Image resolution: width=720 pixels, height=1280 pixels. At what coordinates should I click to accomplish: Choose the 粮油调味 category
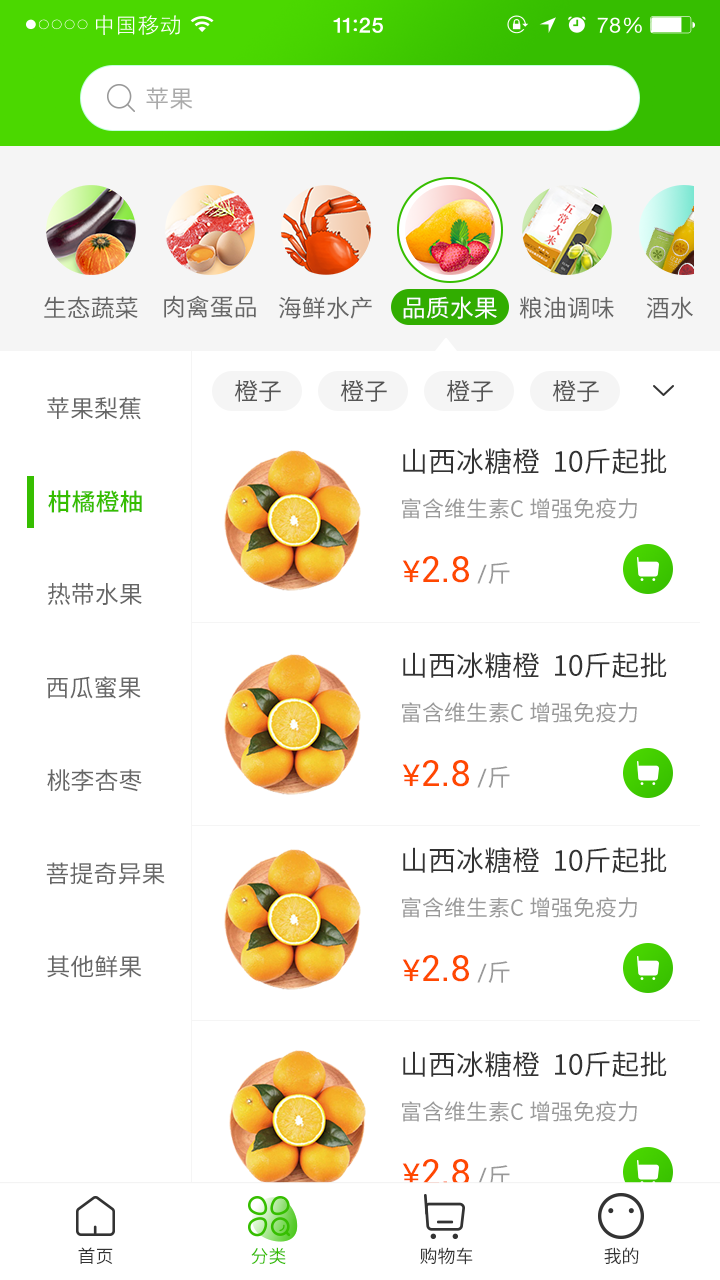(567, 250)
